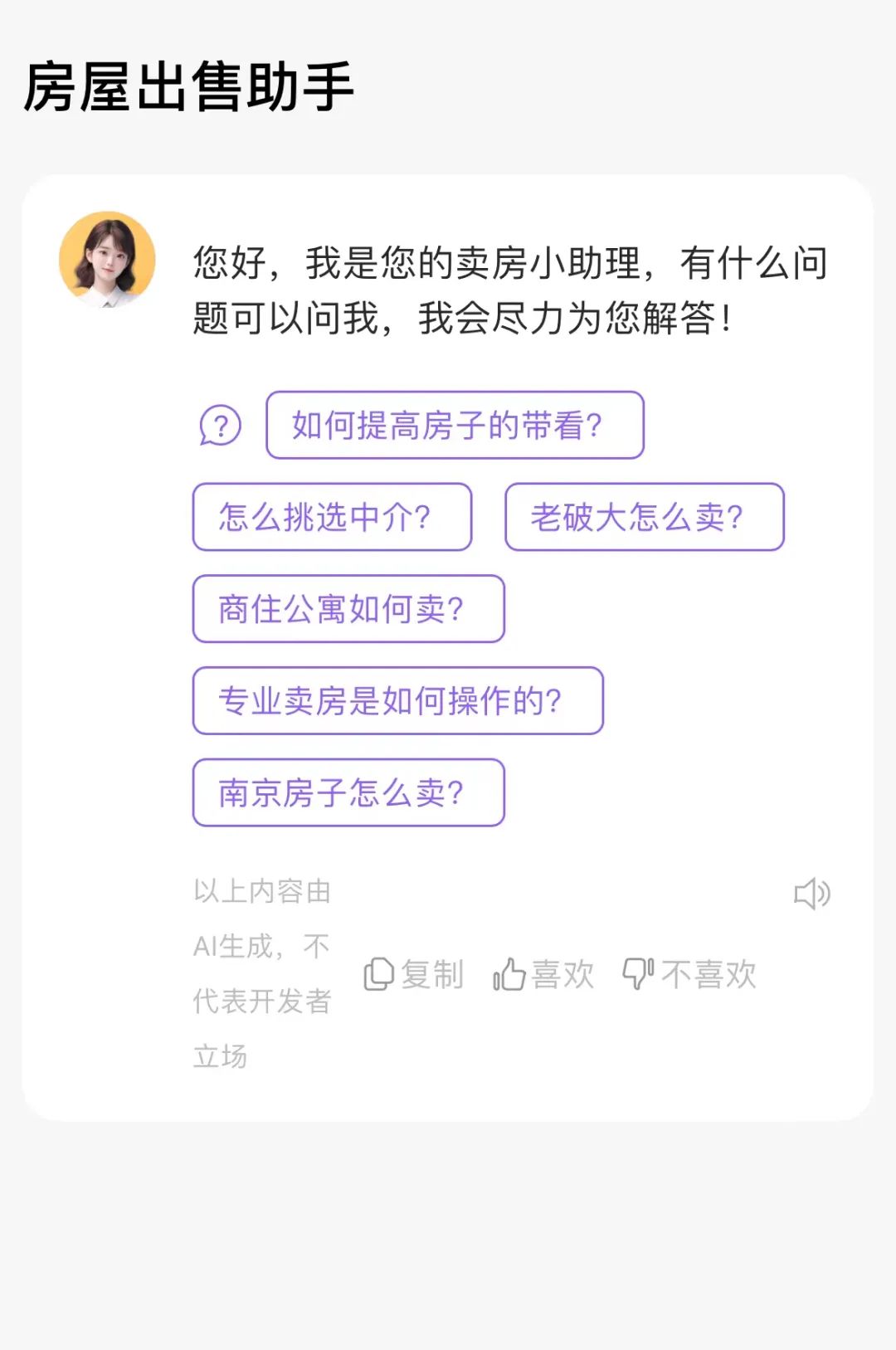Like the reply with 喜欢
Screen dimensions: 896x1350
click(544, 974)
